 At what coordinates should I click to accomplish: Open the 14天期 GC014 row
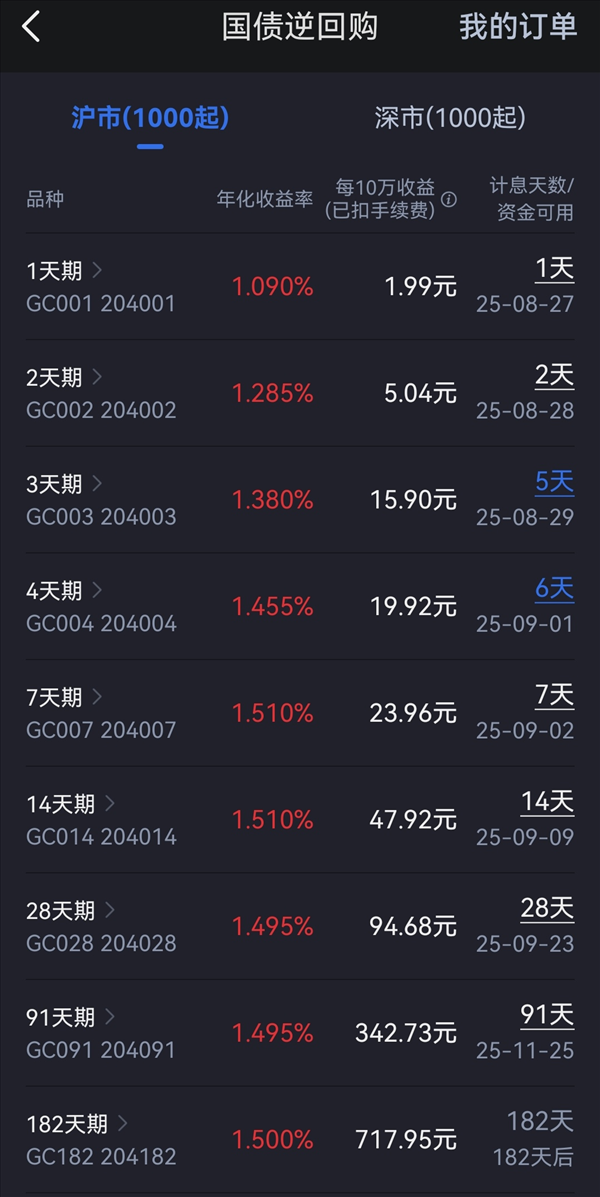point(300,820)
